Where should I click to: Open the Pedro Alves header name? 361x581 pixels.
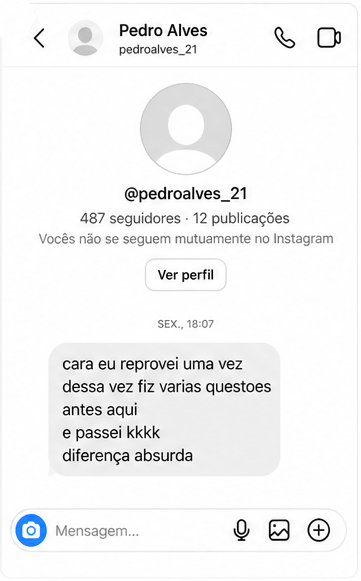[x=163, y=30]
